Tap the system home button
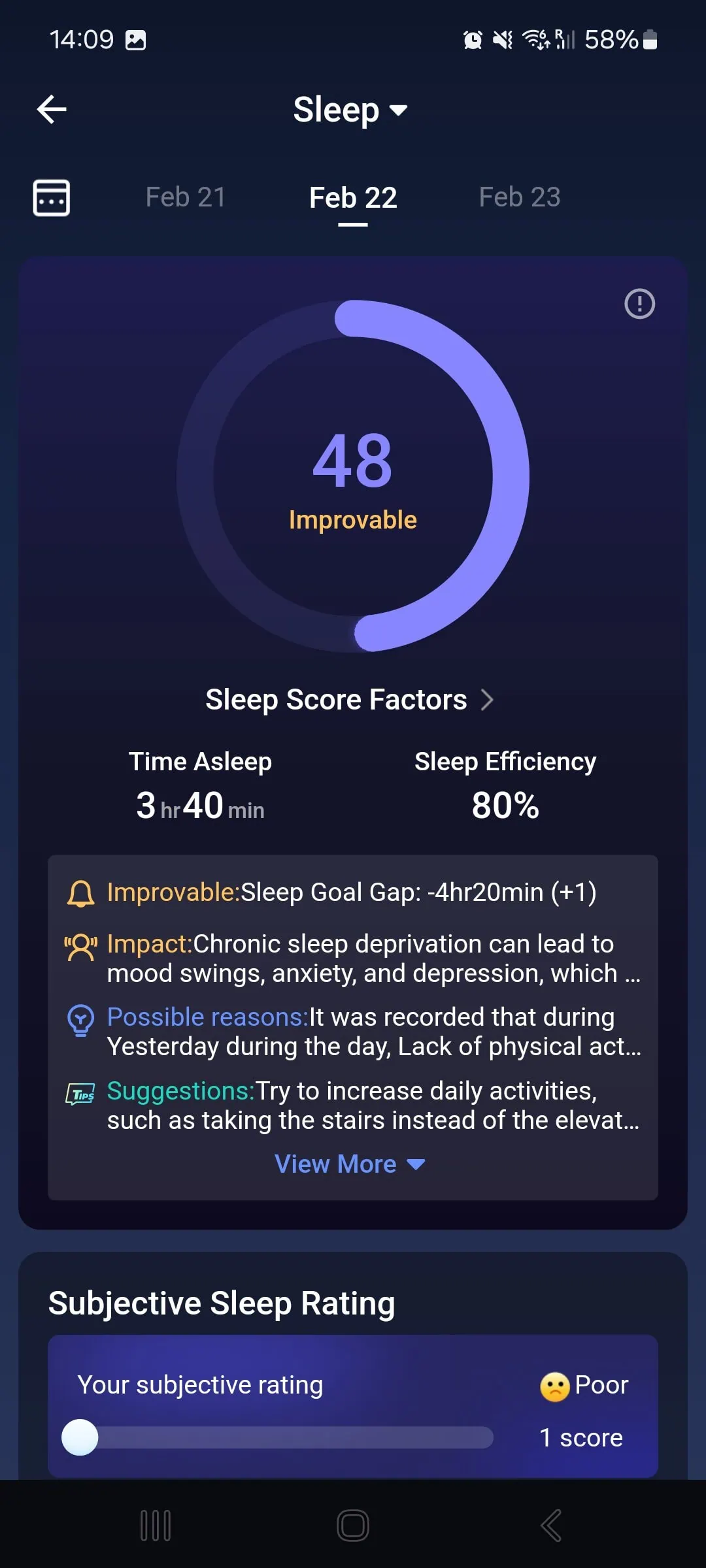The height and width of the screenshot is (1568, 706). coord(353,1526)
